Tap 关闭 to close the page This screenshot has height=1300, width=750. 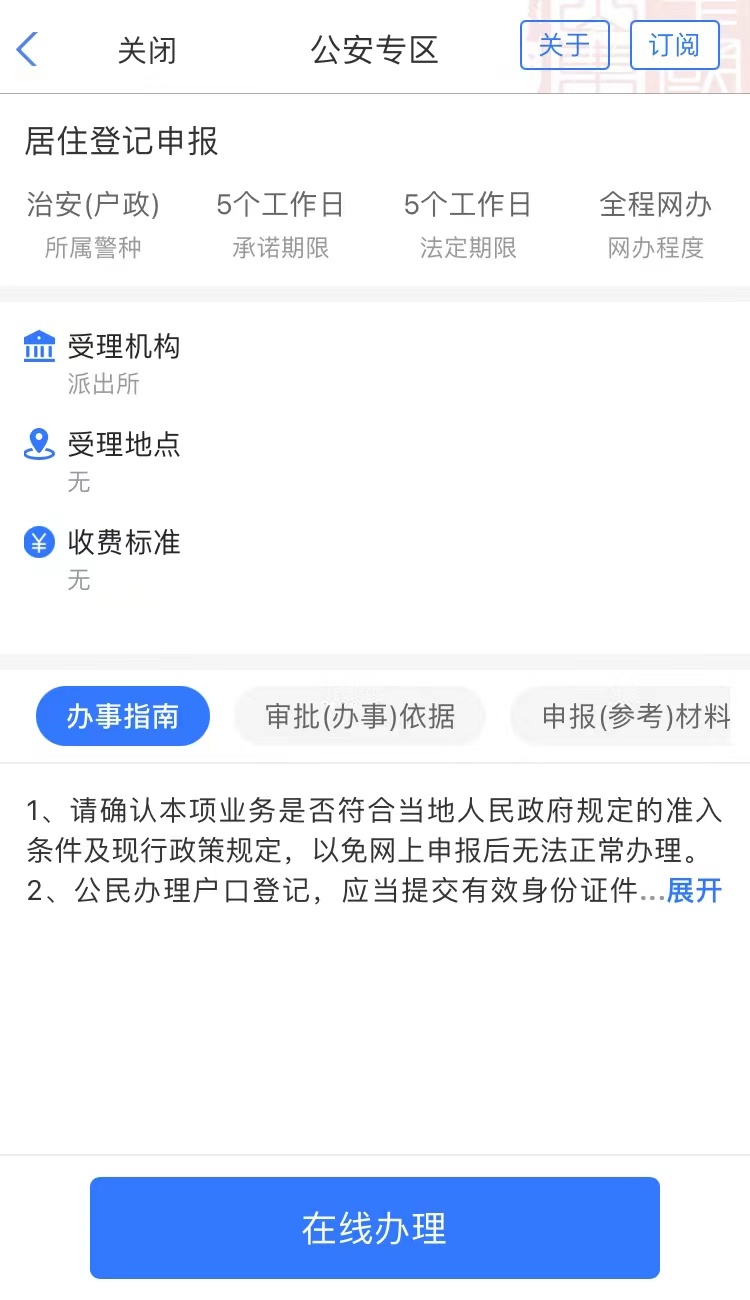[x=147, y=50]
